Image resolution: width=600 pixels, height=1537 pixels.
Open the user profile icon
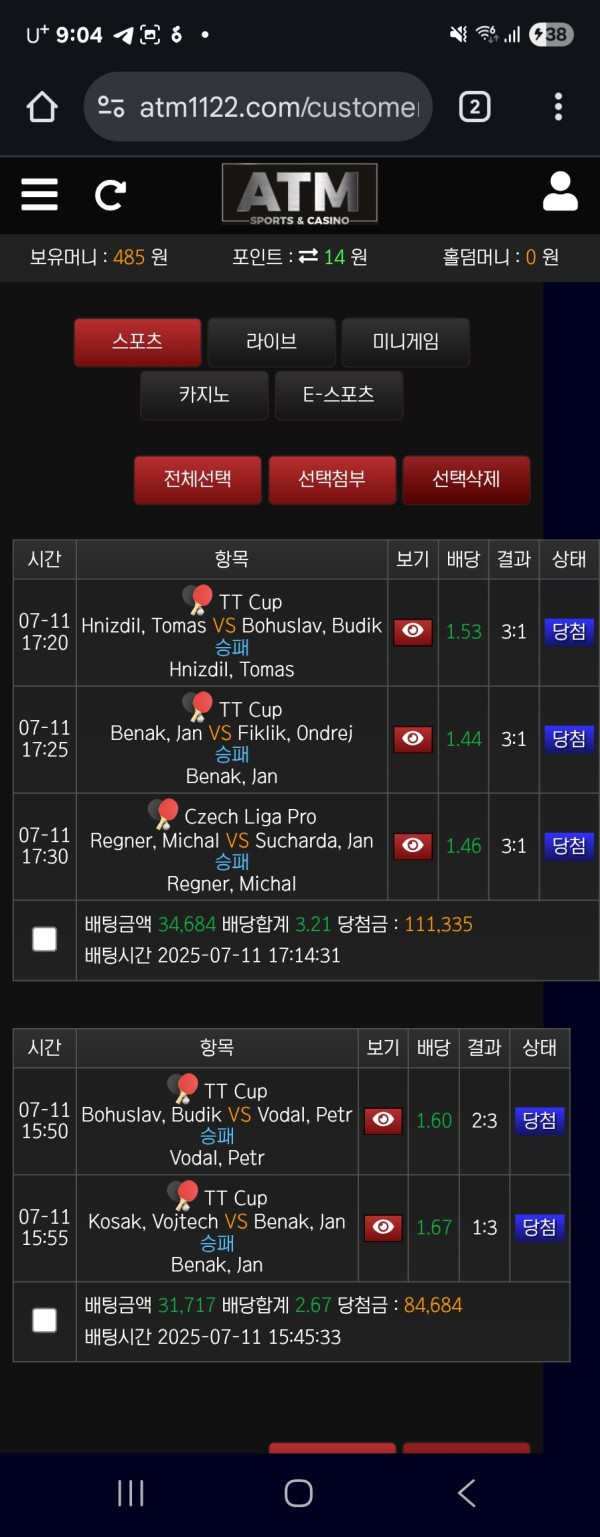560,192
